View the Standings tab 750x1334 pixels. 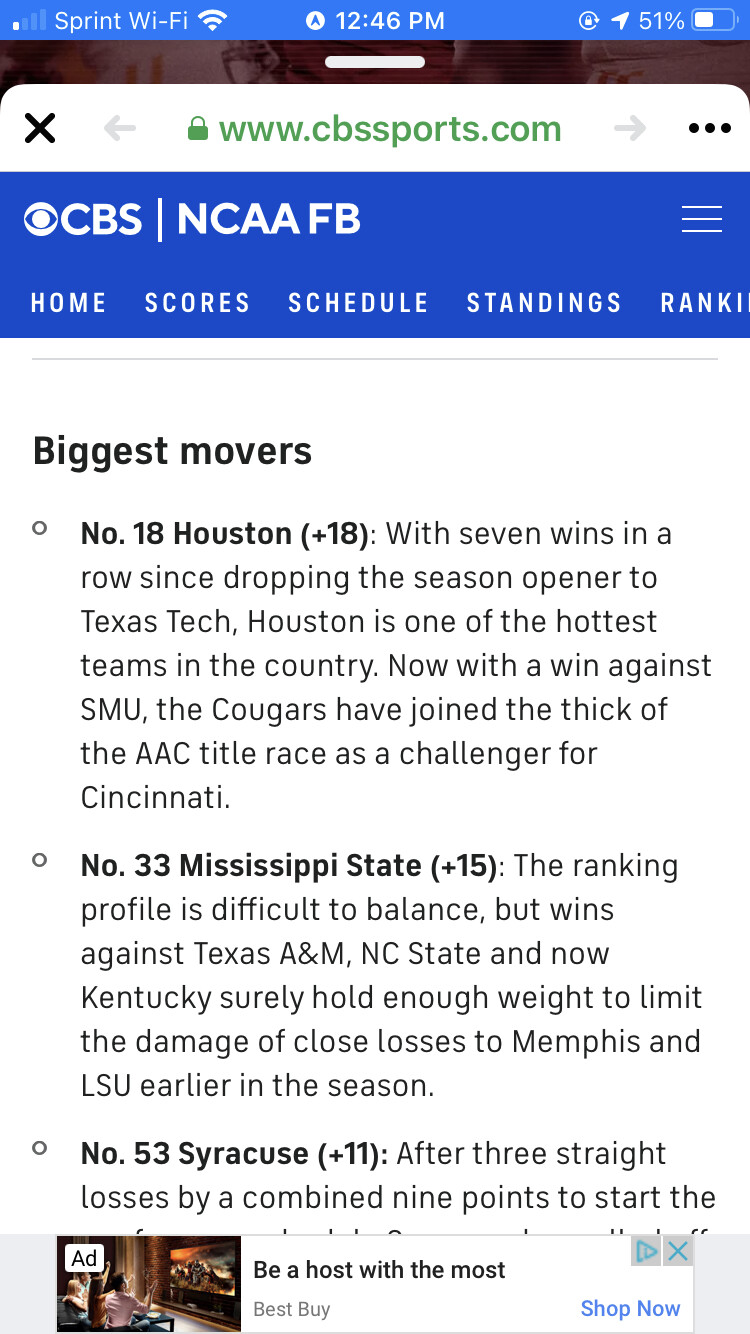[x=544, y=303]
